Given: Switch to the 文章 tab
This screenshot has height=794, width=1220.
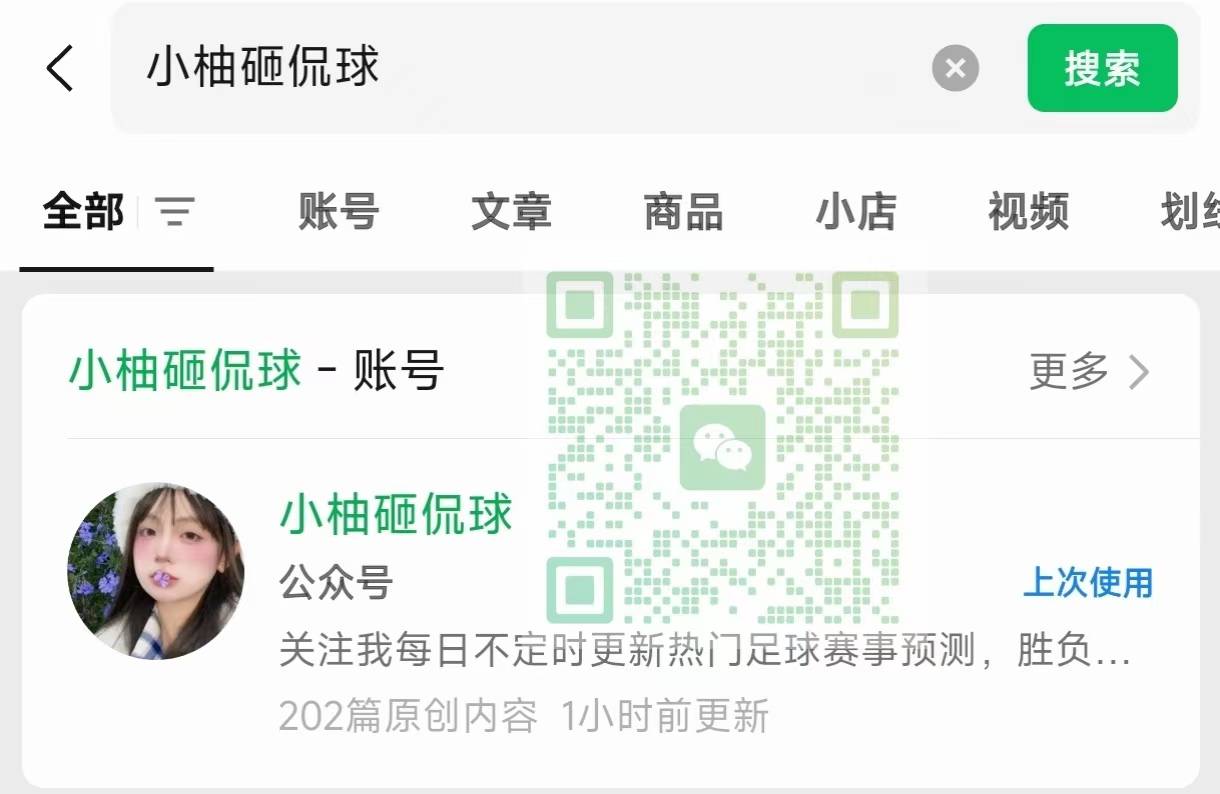Looking at the screenshot, I should [511, 212].
